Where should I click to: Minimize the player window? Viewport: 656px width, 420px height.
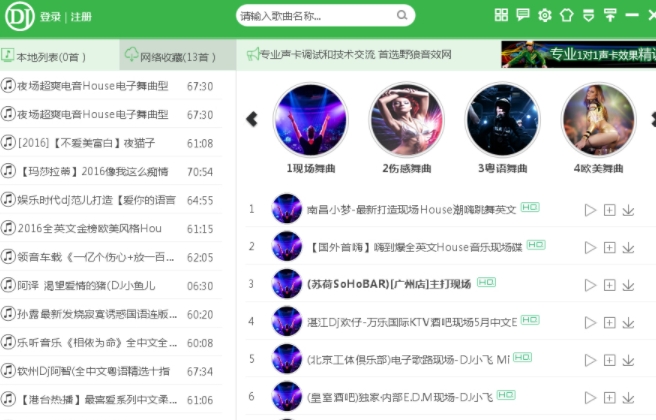point(632,15)
